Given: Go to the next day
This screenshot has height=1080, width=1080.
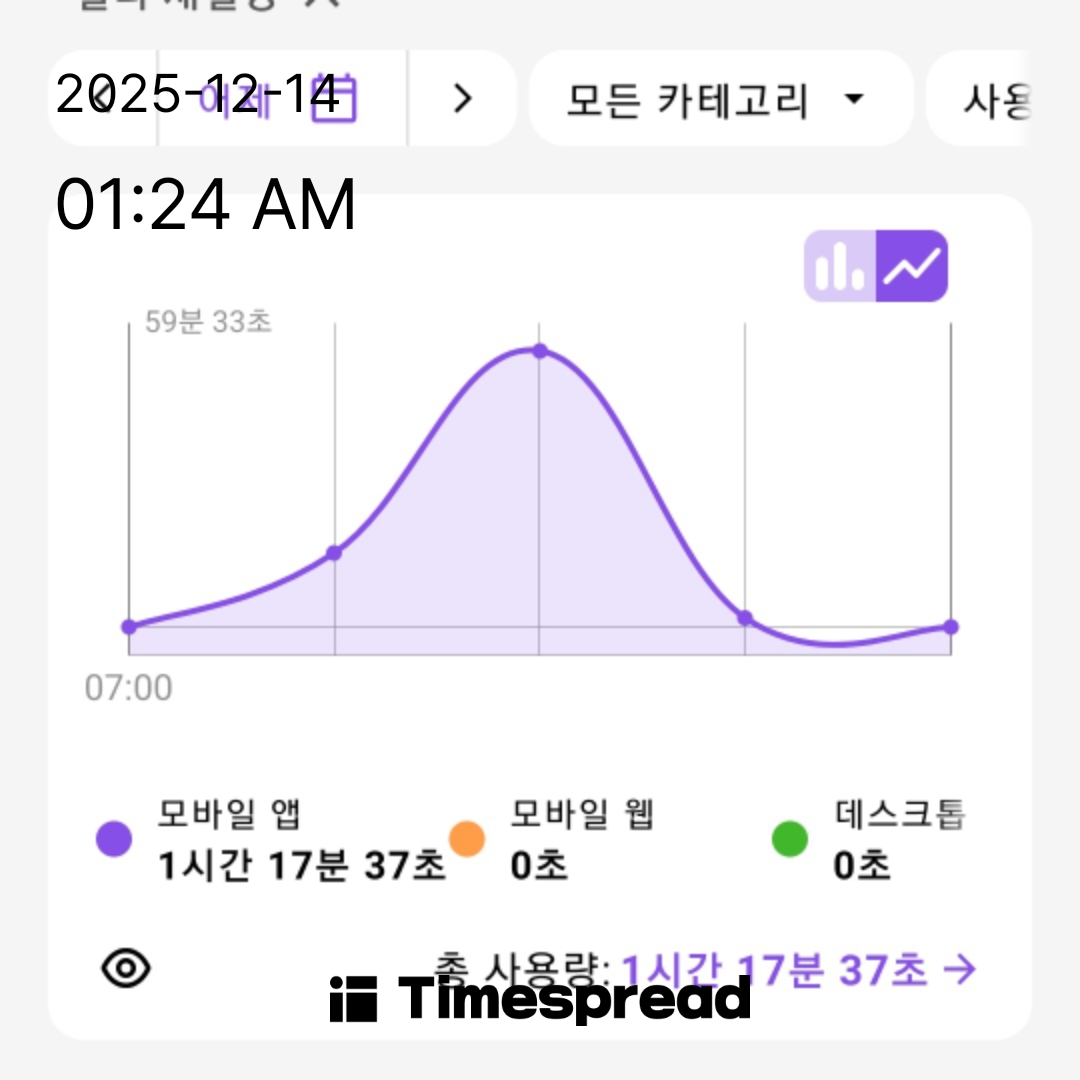Looking at the screenshot, I should (462, 99).
